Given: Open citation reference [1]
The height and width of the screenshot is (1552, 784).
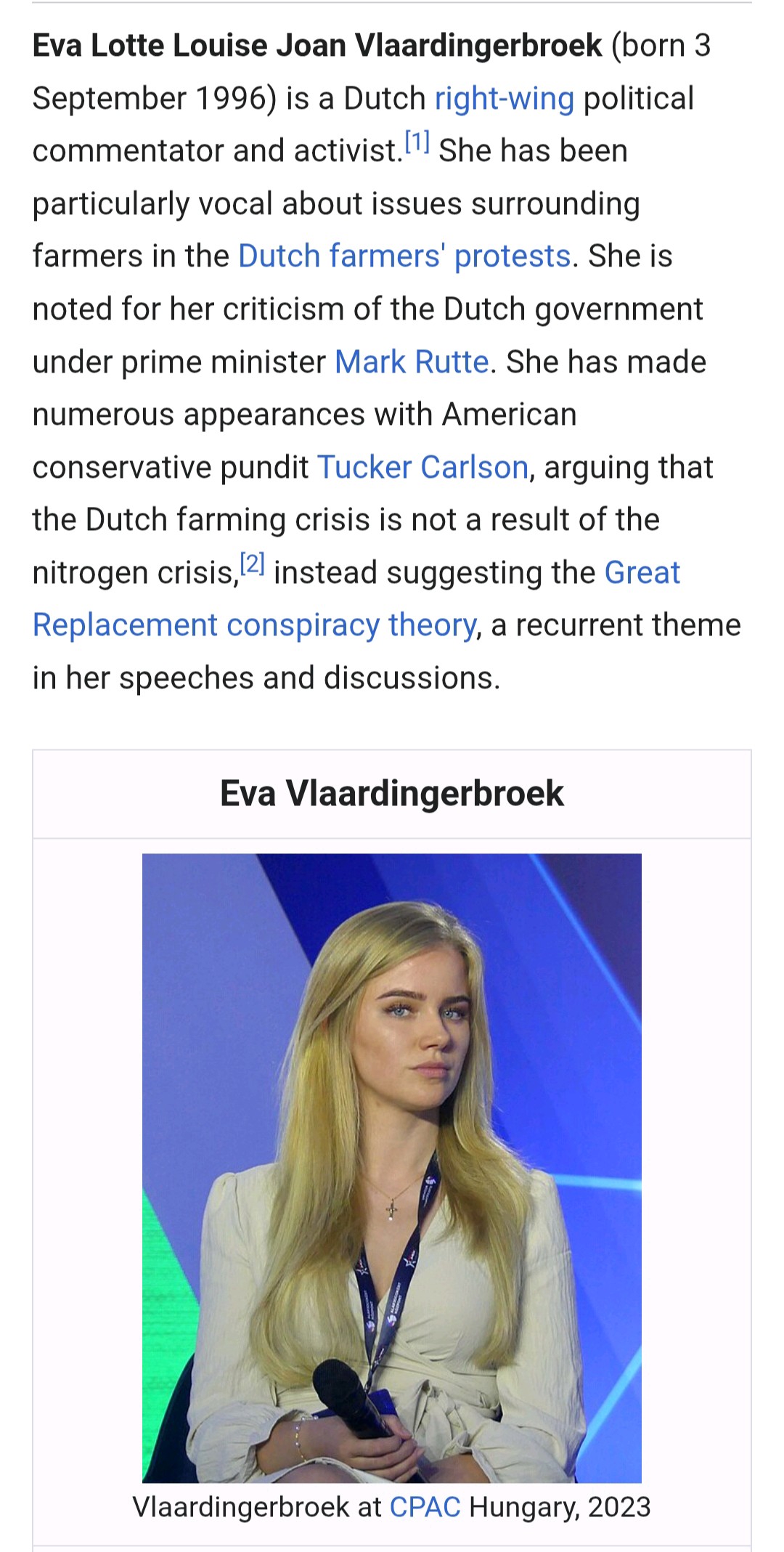Looking at the screenshot, I should (417, 142).
